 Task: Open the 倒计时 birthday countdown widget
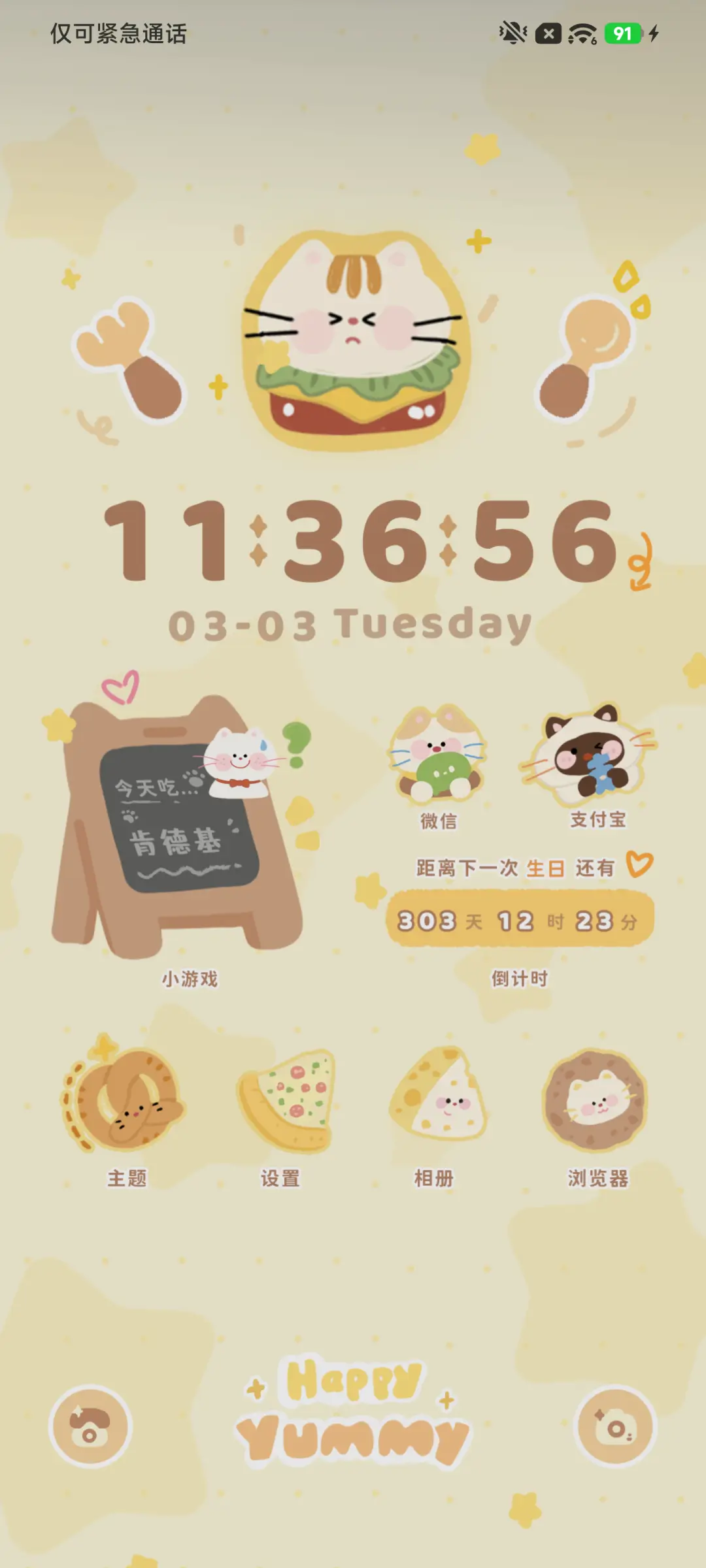coord(520,918)
